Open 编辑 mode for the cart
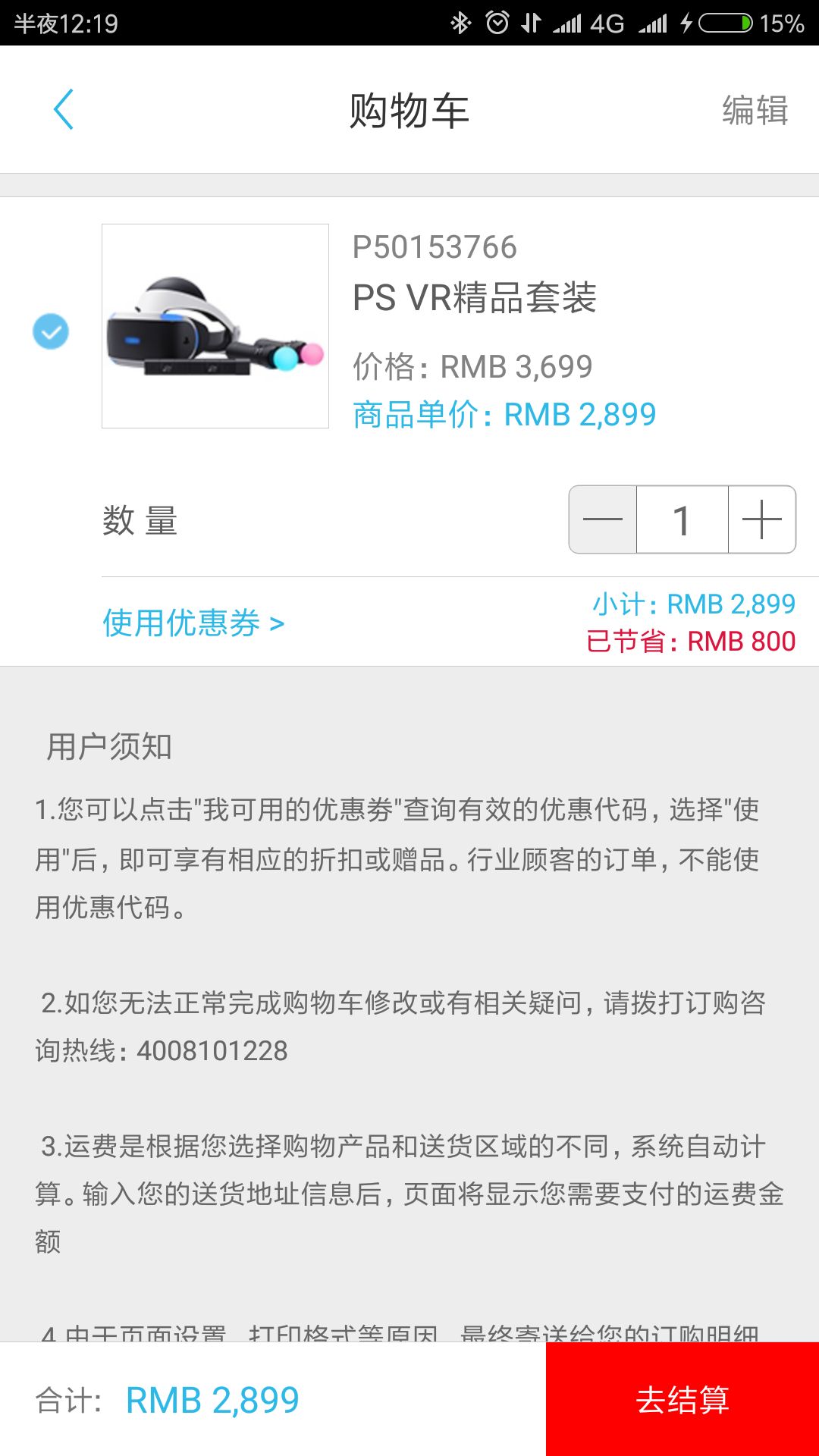The height and width of the screenshot is (1456, 819). [755, 111]
